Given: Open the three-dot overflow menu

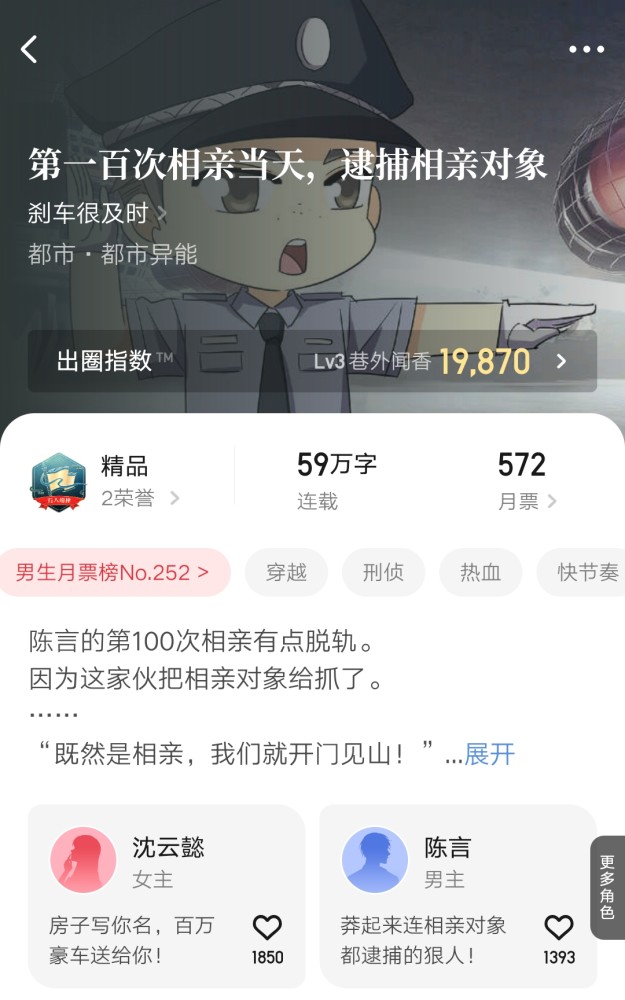Looking at the screenshot, I should [586, 49].
